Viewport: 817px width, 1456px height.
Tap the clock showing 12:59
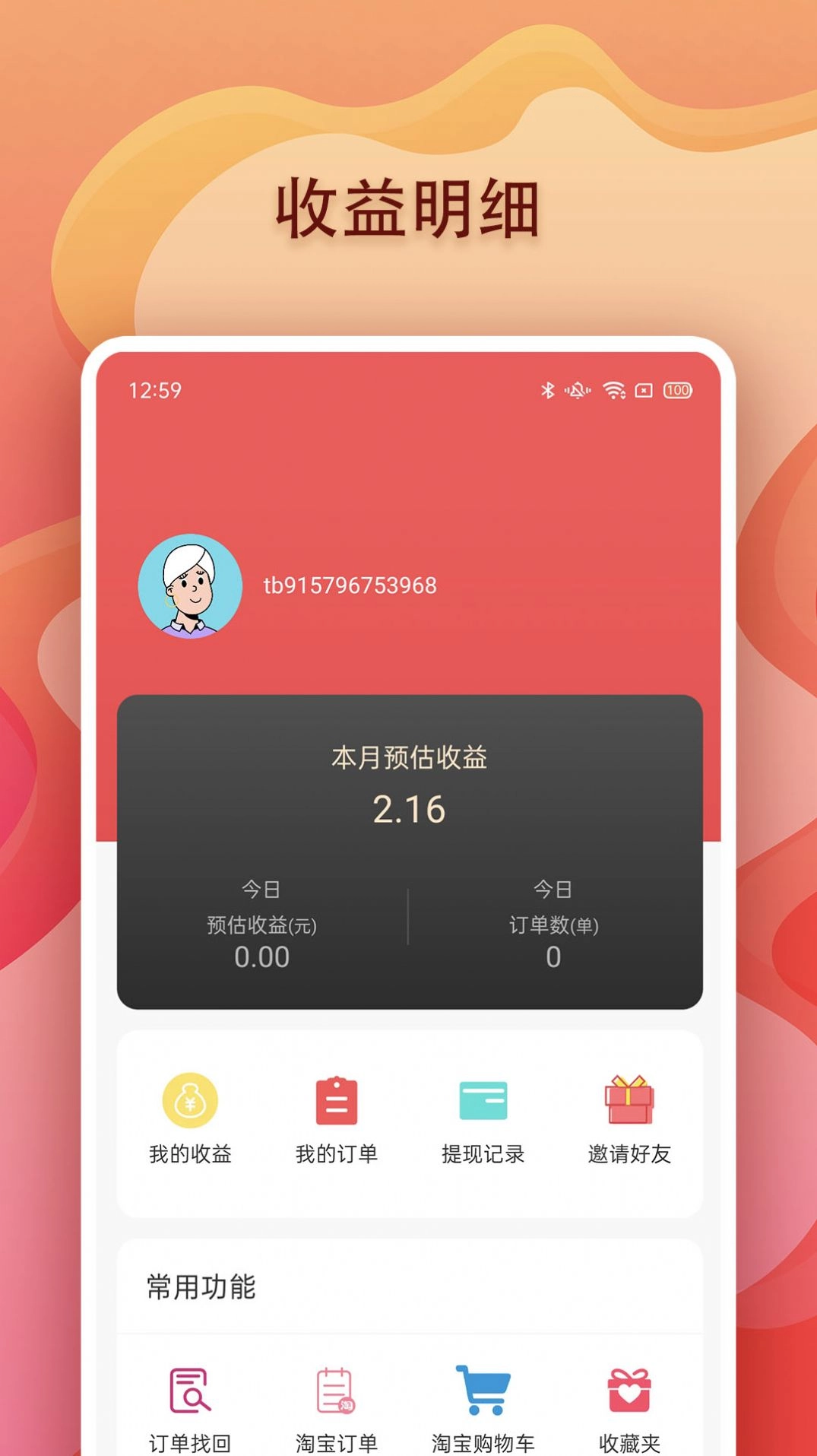pyautogui.click(x=153, y=390)
